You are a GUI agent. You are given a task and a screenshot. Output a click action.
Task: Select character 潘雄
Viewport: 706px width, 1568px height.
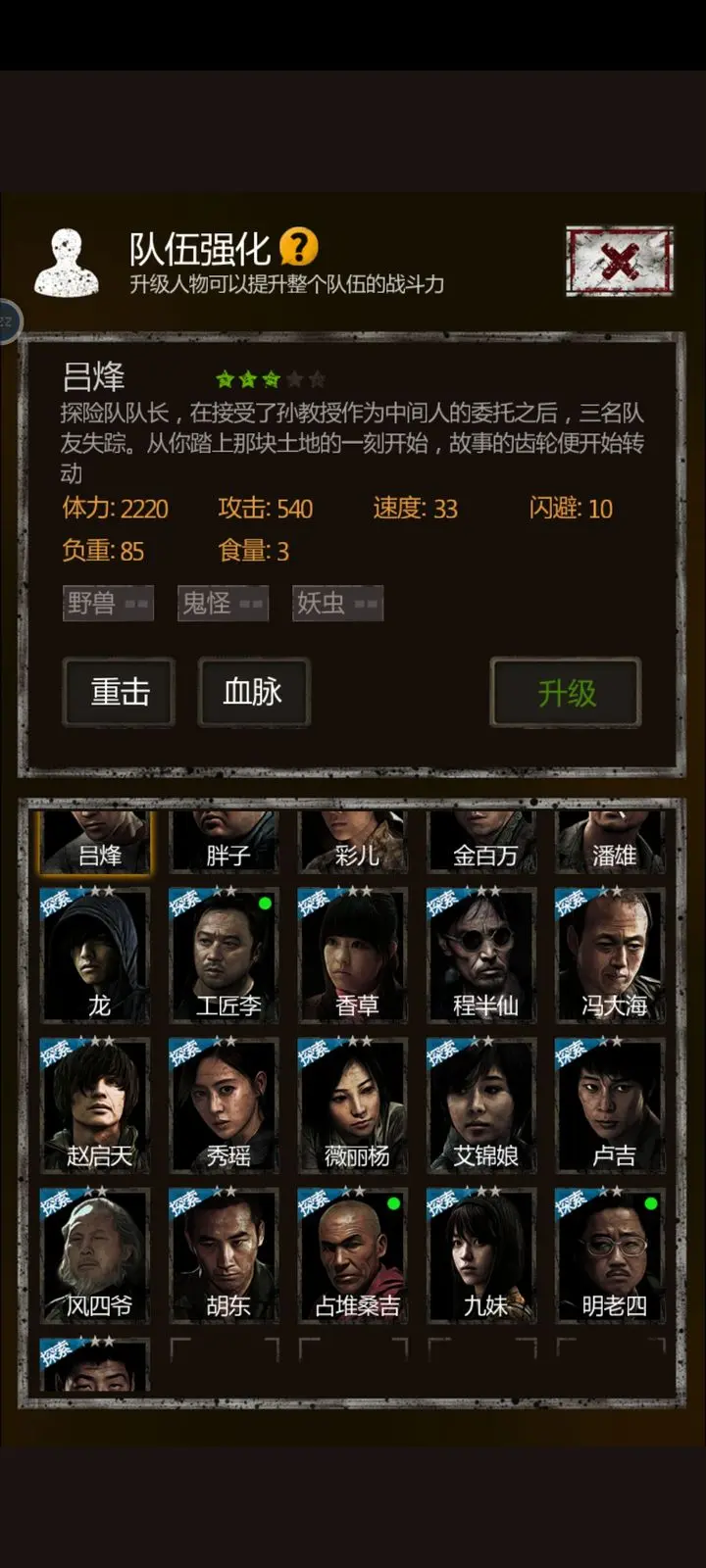tap(611, 843)
